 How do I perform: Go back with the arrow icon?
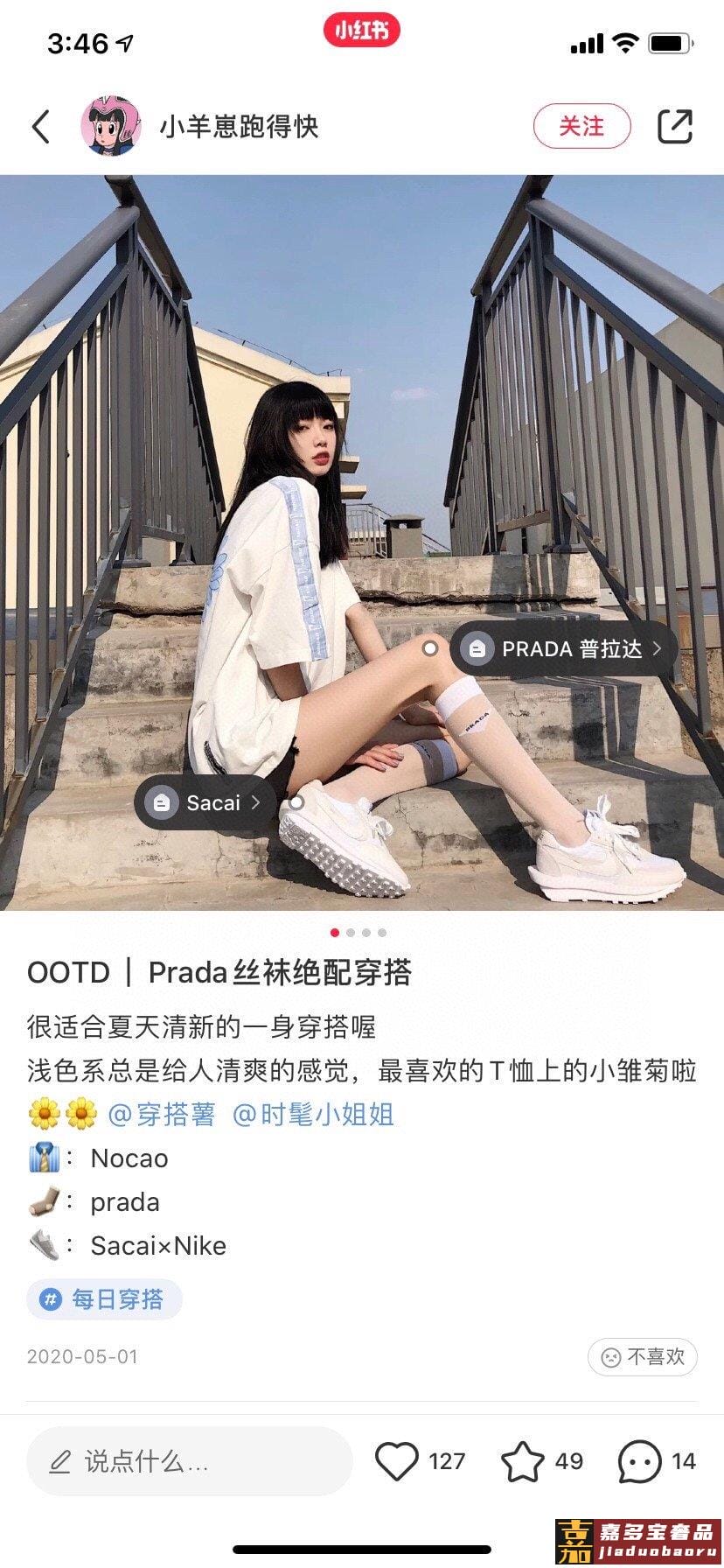(41, 127)
